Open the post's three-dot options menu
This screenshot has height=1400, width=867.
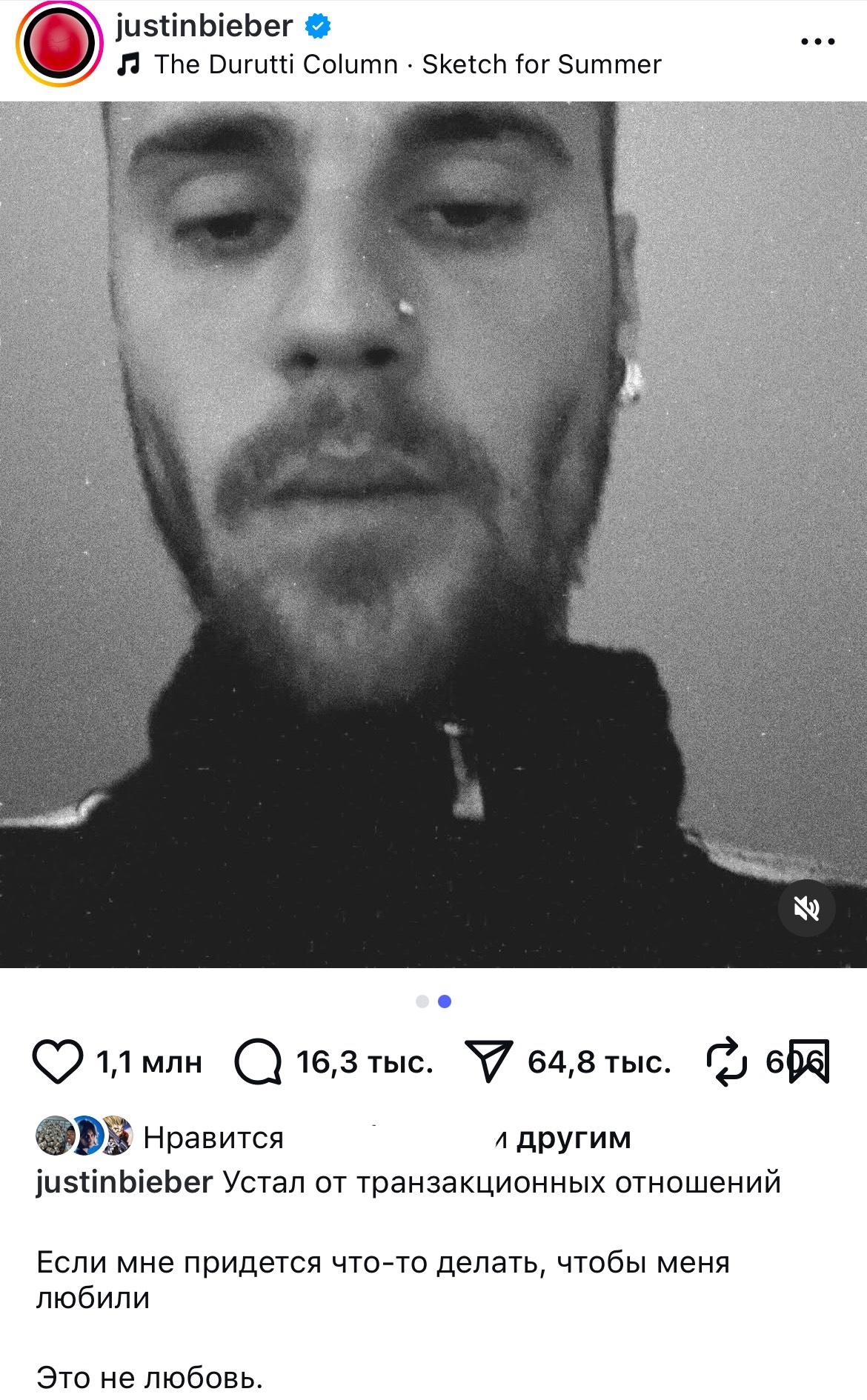point(818,42)
